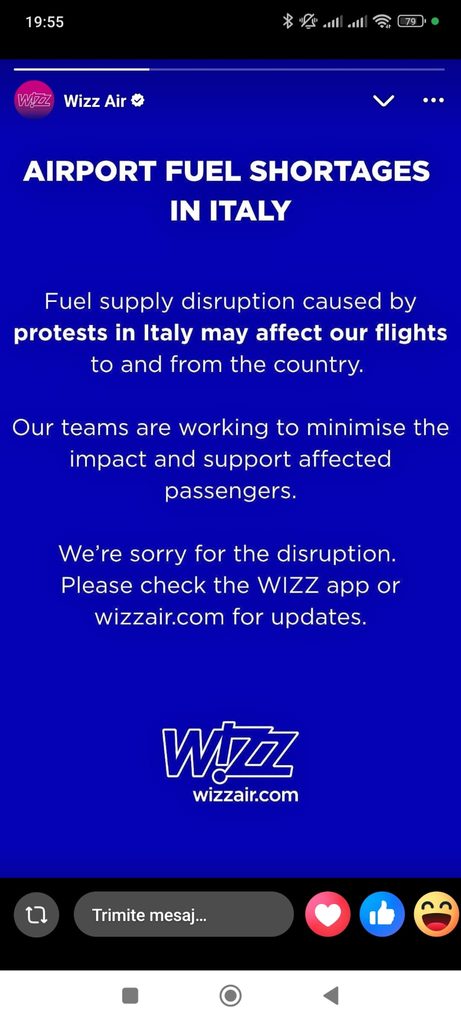Open Wizz Air's profile name link
The height and width of the screenshot is (1024, 461).
[x=95, y=101]
